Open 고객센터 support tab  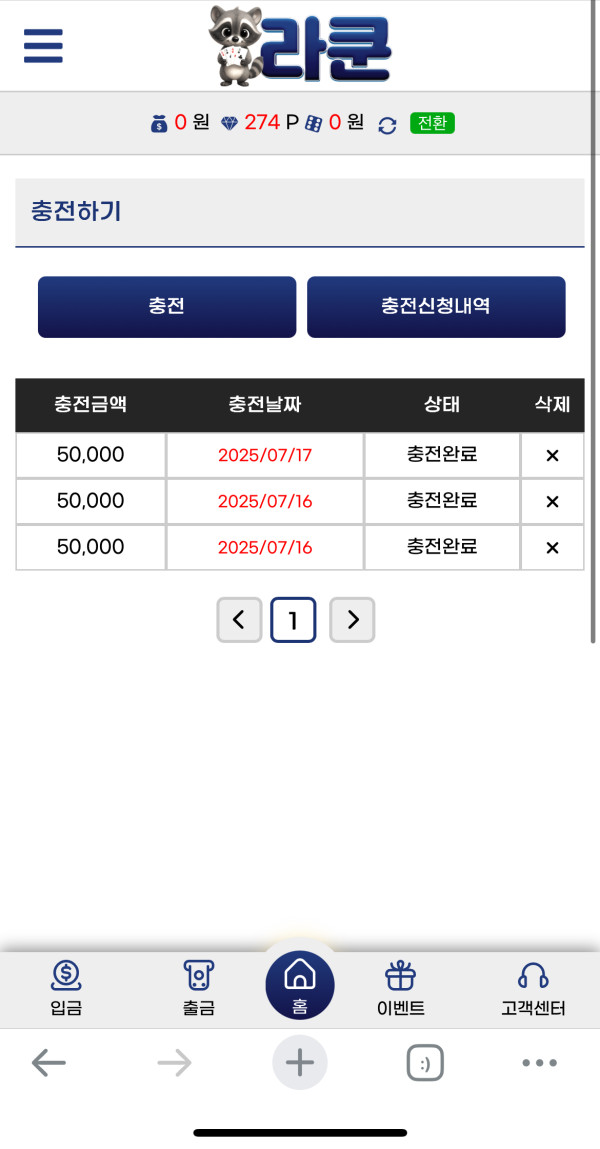coord(533,989)
